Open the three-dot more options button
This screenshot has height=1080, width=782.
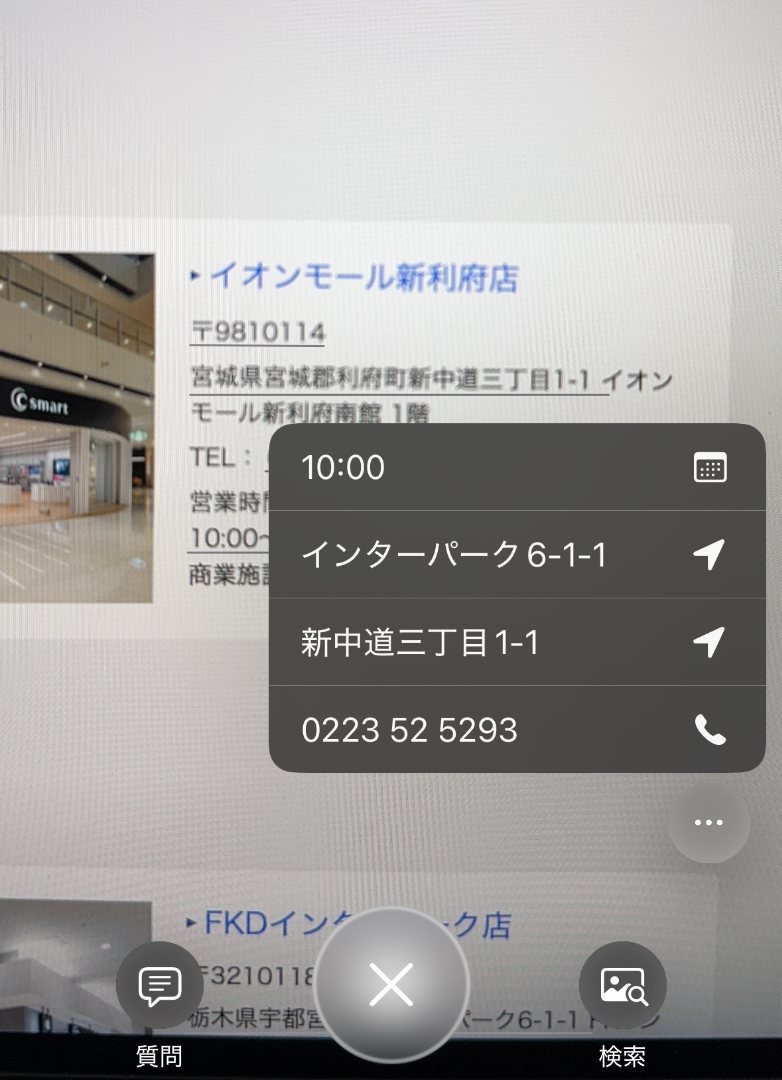pyautogui.click(x=708, y=822)
